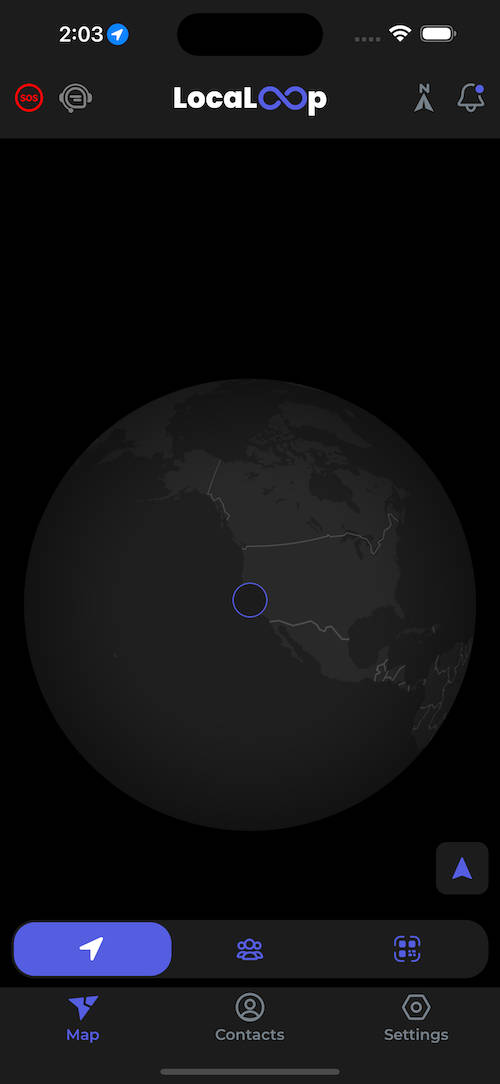The height and width of the screenshot is (1084, 500).
Task: Recenter map with the location arrow button
Action: pyautogui.click(x=462, y=868)
